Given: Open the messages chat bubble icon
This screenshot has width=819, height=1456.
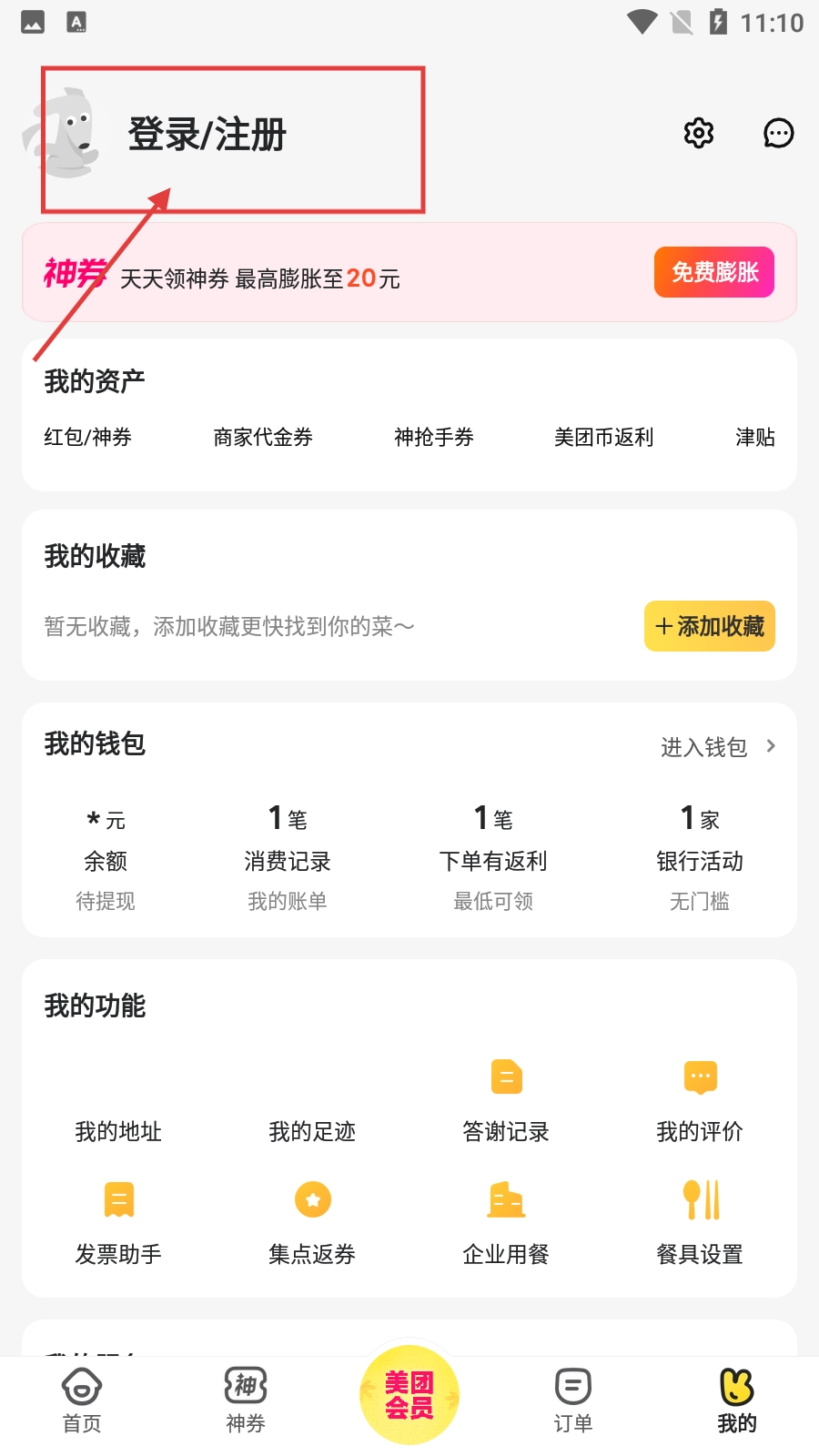Looking at the screenshot, I should [x=778, y=134].
